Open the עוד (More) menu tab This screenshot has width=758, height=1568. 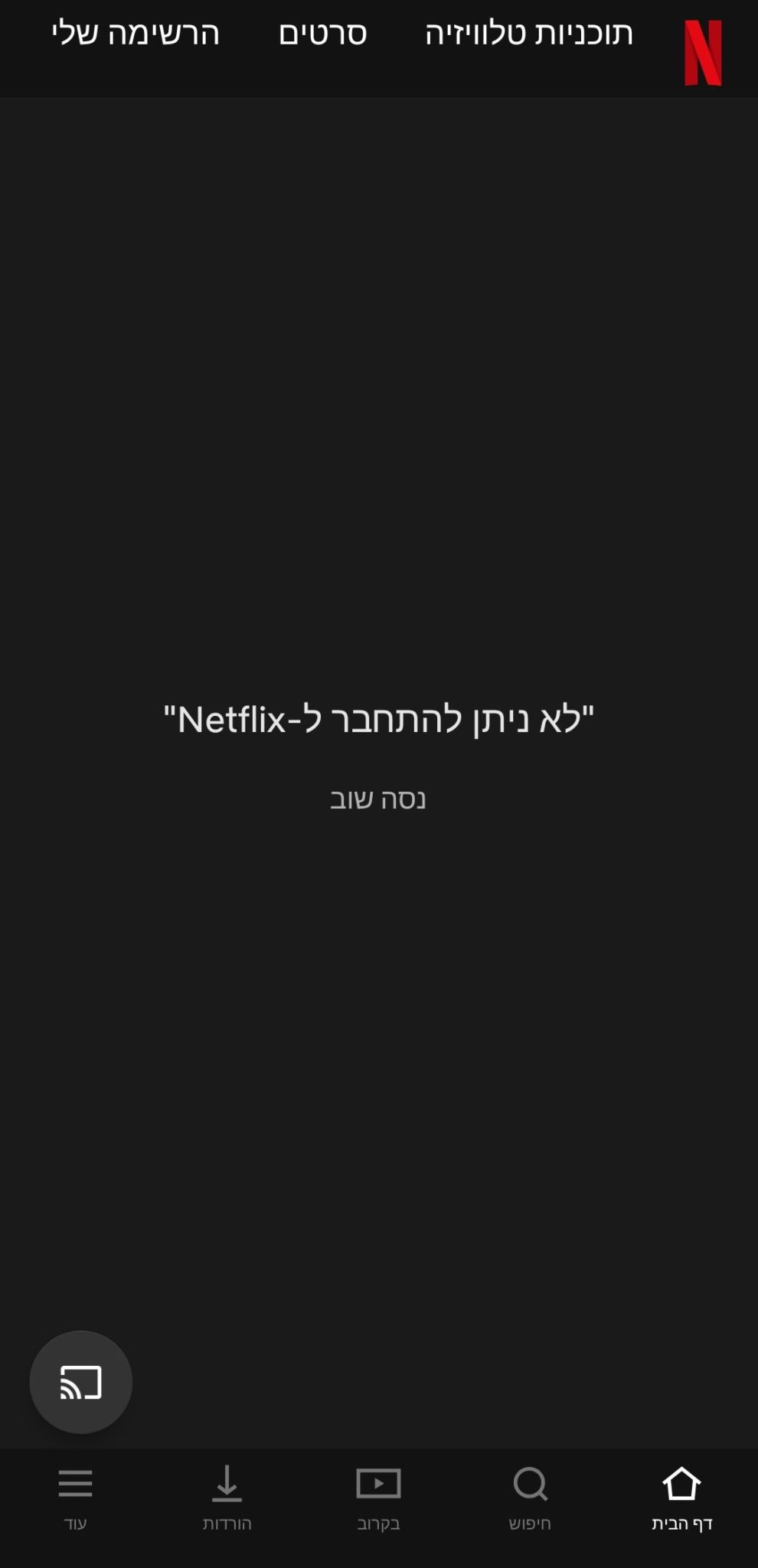coord(75,1497)
